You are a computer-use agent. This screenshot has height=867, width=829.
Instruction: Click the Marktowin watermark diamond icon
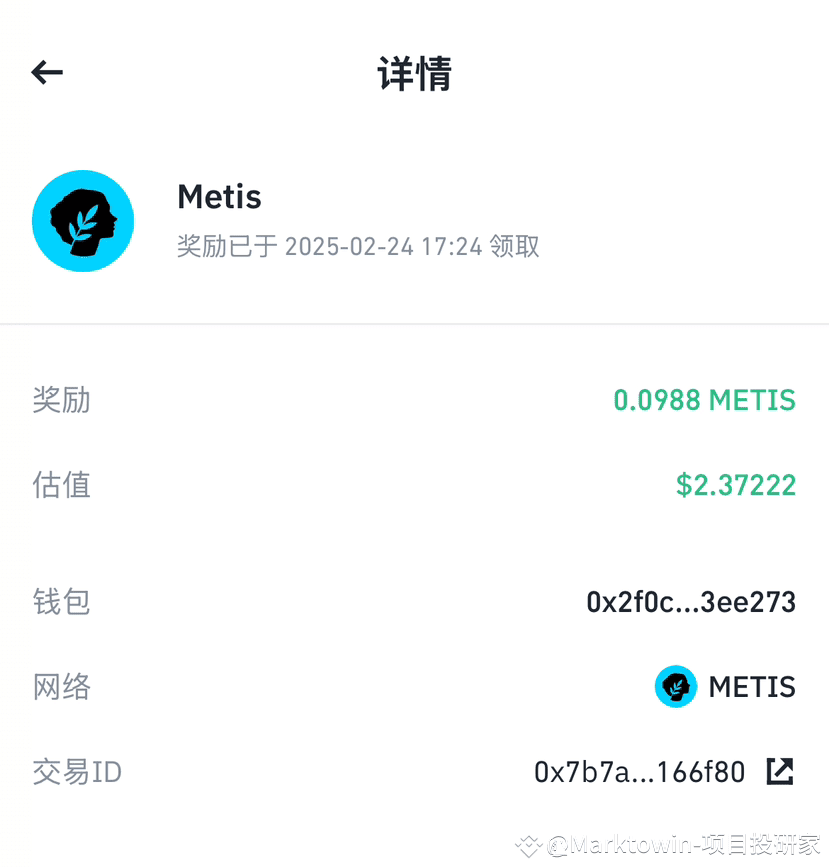[530, 845]
